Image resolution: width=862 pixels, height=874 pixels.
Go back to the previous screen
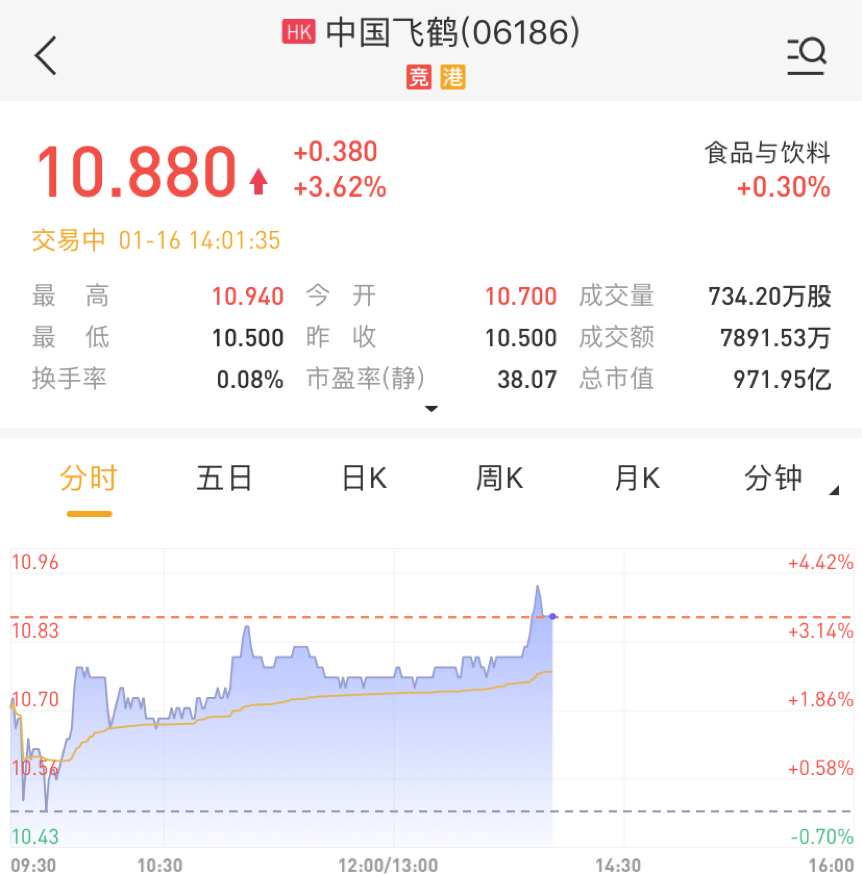[46, 55]
